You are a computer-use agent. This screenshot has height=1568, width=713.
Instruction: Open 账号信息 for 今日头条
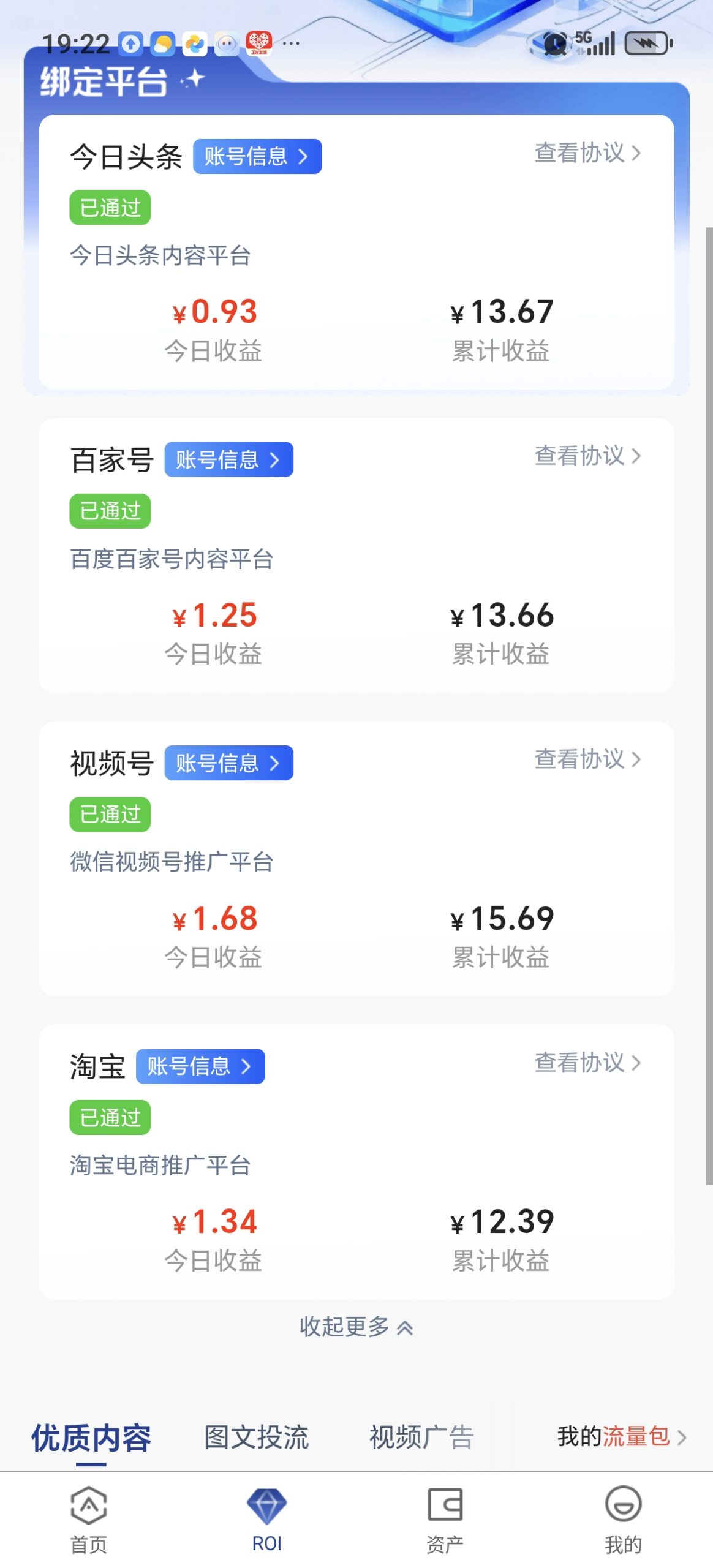click(257, 157)
